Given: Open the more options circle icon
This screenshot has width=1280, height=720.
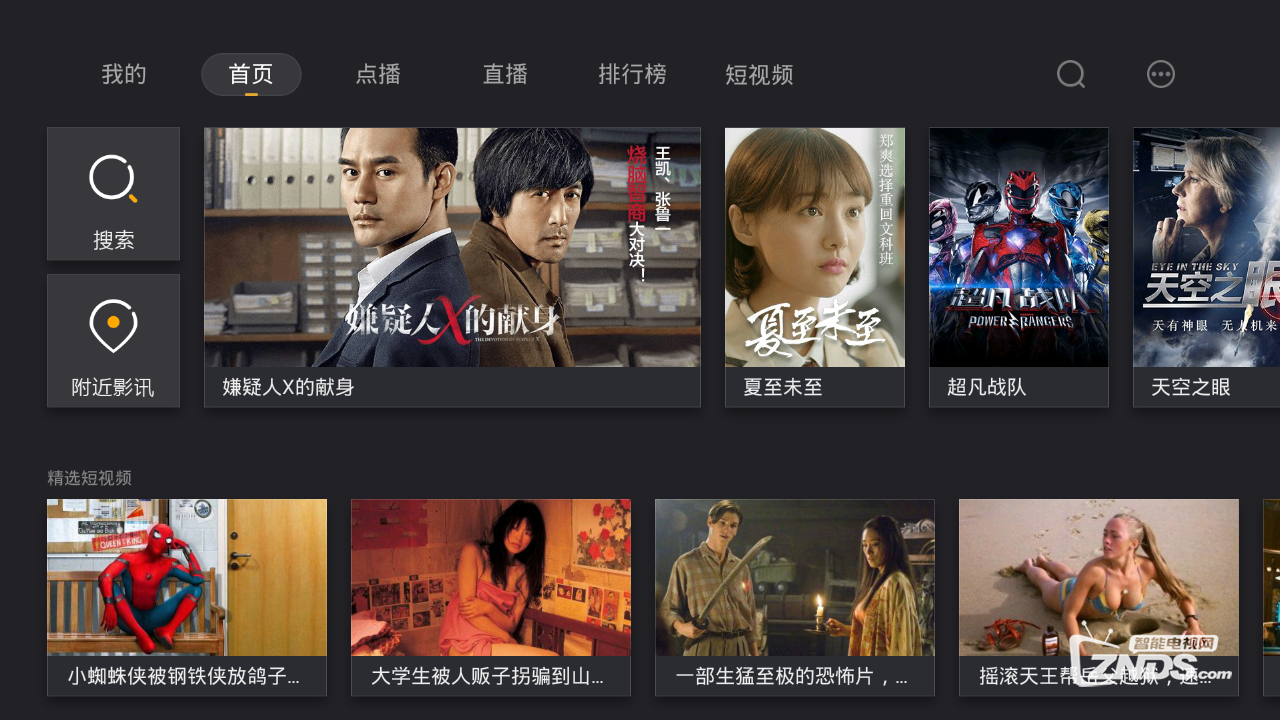Looking at the screenshot, I should pos(1160,74).
